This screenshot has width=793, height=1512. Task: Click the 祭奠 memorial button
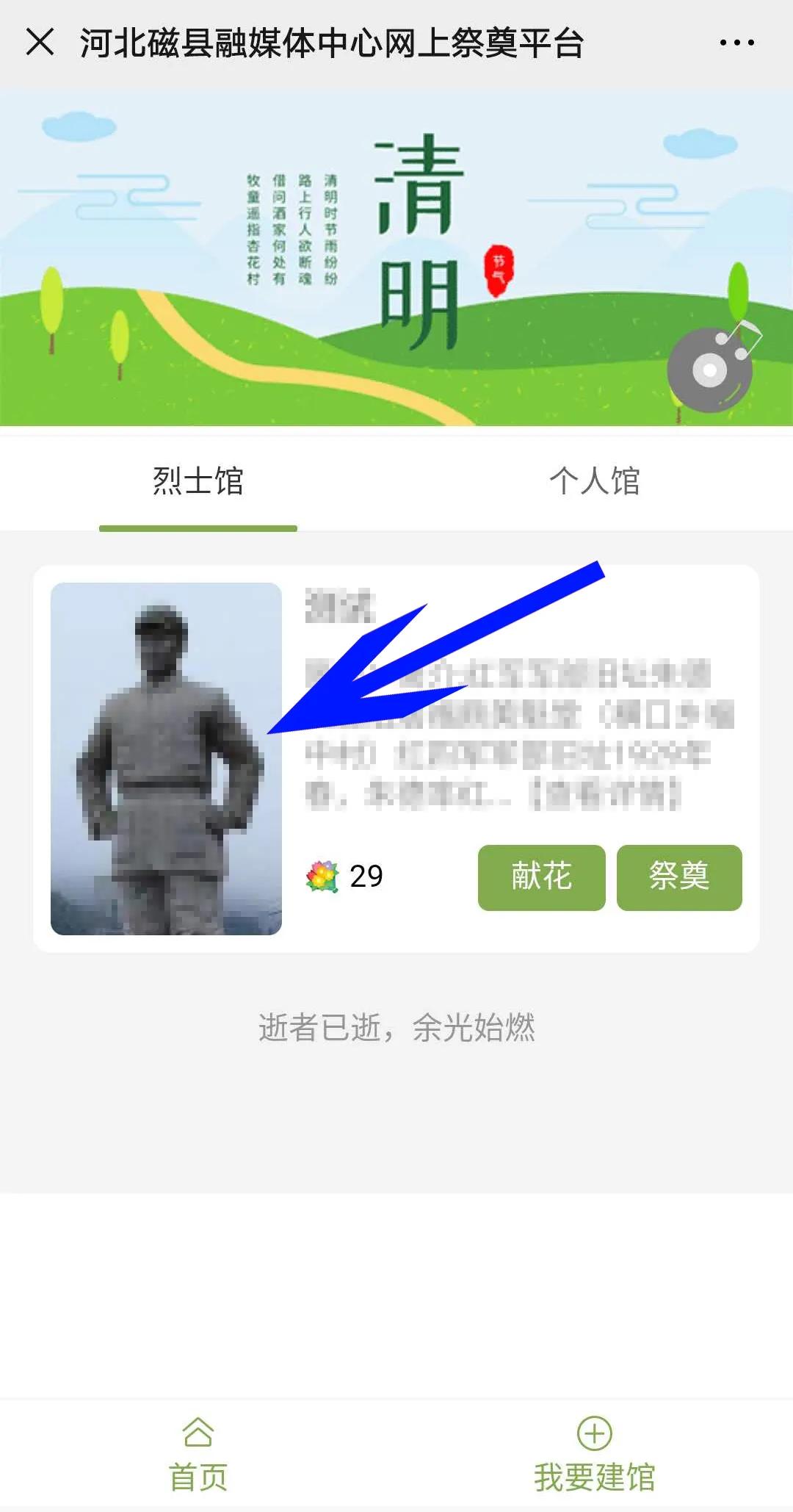tap(679, 877)
